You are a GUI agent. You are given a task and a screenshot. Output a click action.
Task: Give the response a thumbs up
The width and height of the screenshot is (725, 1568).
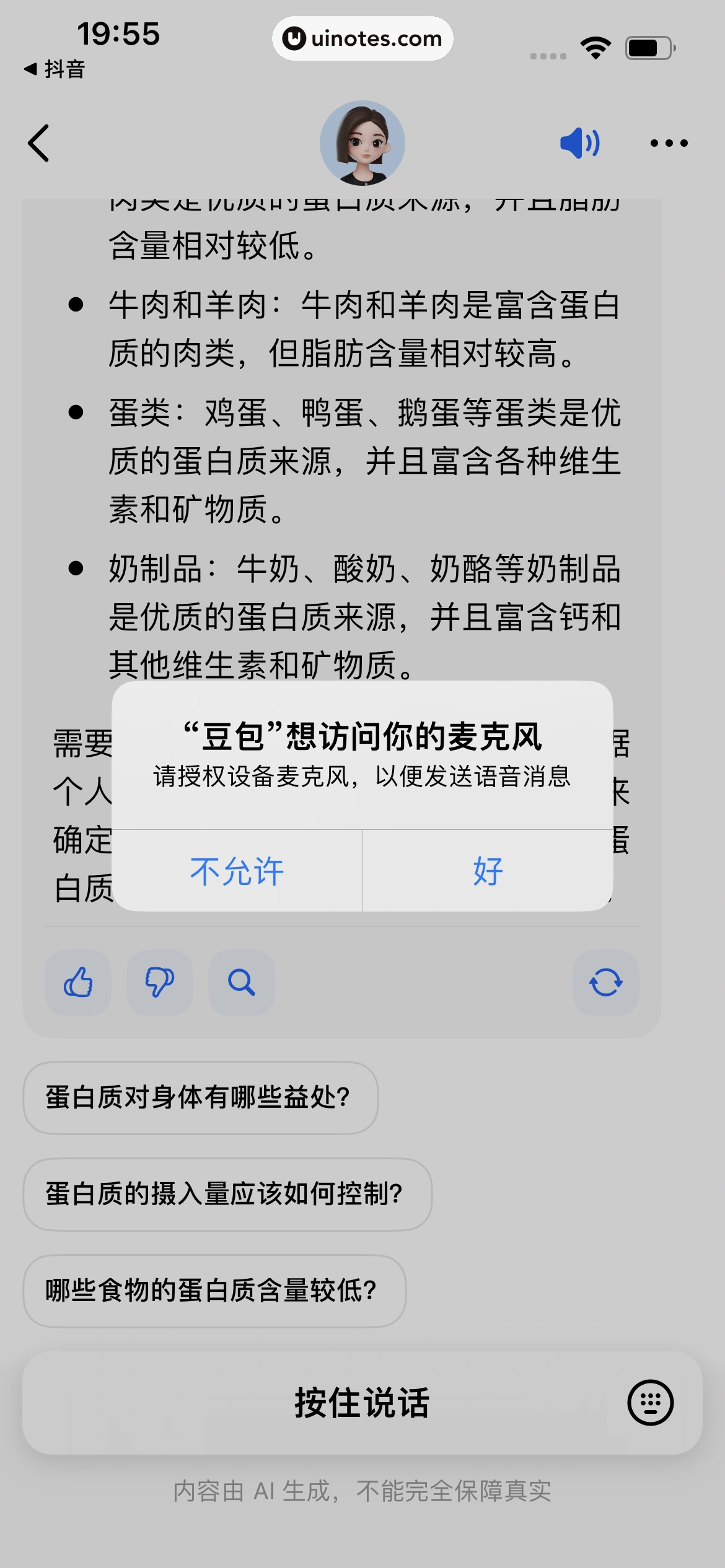tap(77, 983)
